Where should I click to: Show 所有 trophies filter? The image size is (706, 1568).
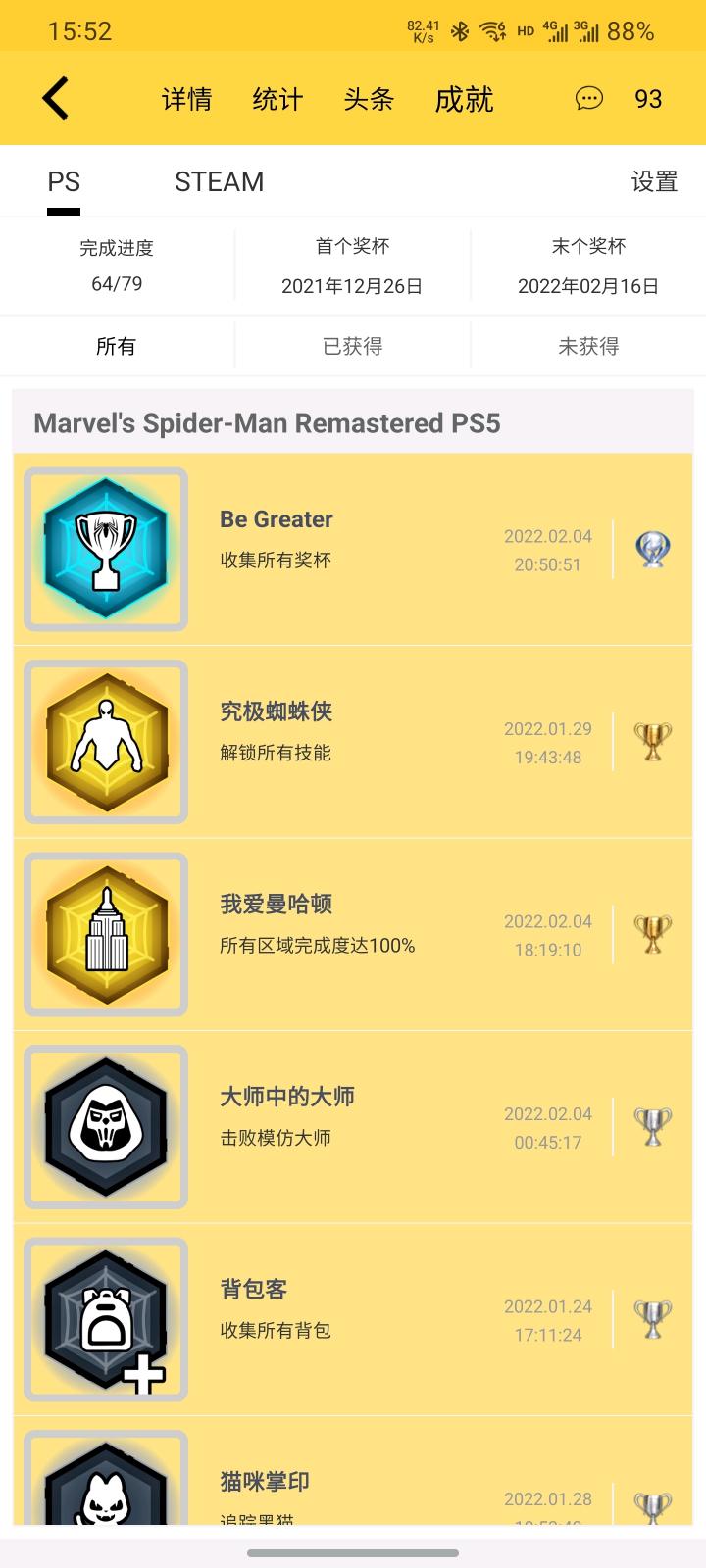pyautogui.click(x=117, y=346)
